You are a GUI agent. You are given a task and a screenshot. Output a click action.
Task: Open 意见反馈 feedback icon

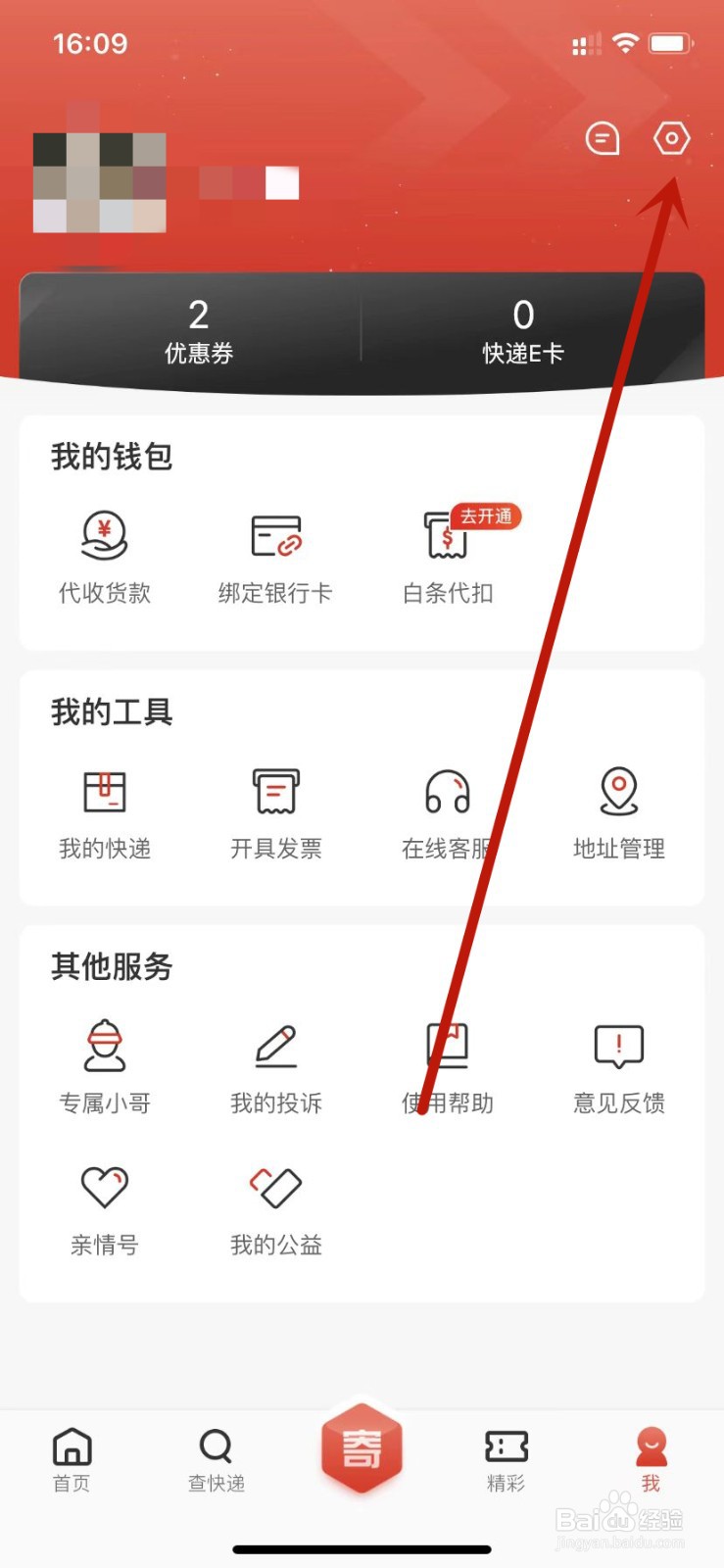tap(617, 1047)
